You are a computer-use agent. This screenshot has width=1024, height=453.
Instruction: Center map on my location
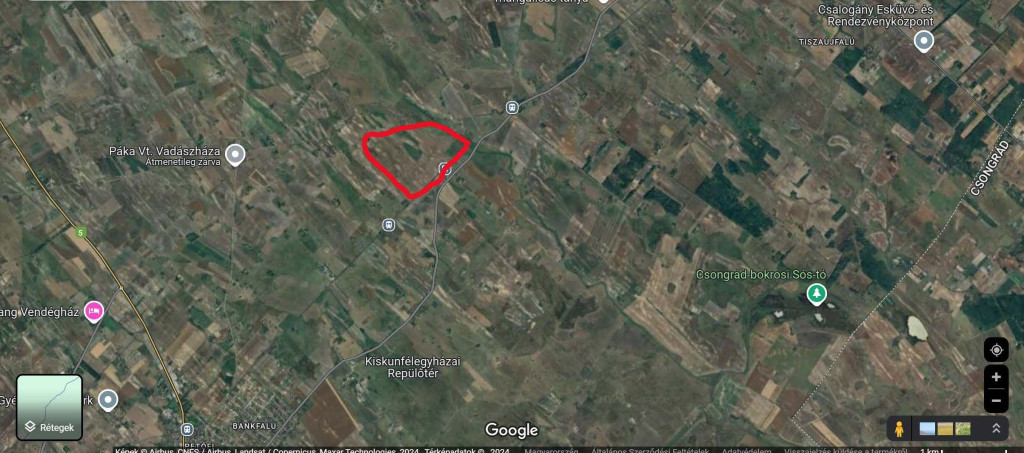pos(996,350)
